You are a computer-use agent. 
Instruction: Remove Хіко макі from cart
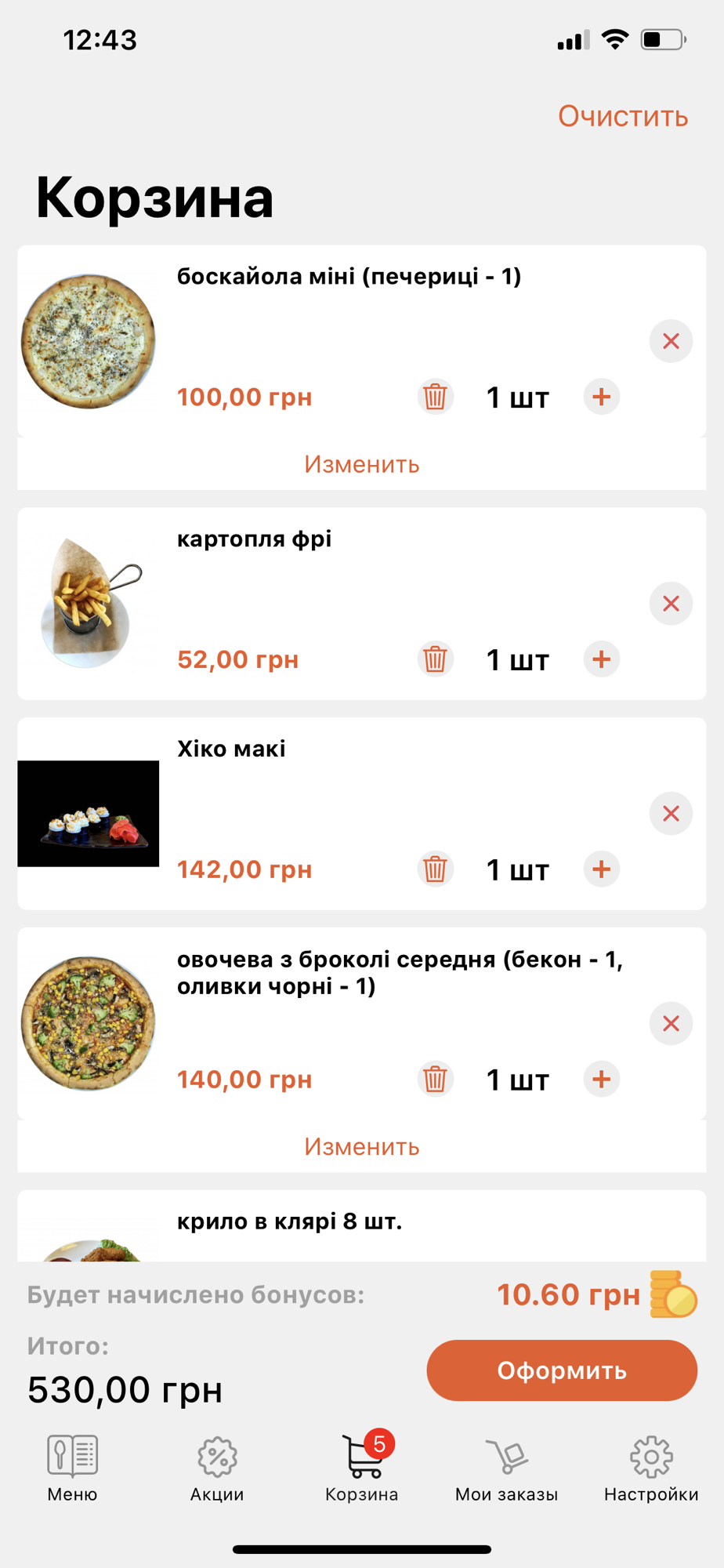point(671,814)
